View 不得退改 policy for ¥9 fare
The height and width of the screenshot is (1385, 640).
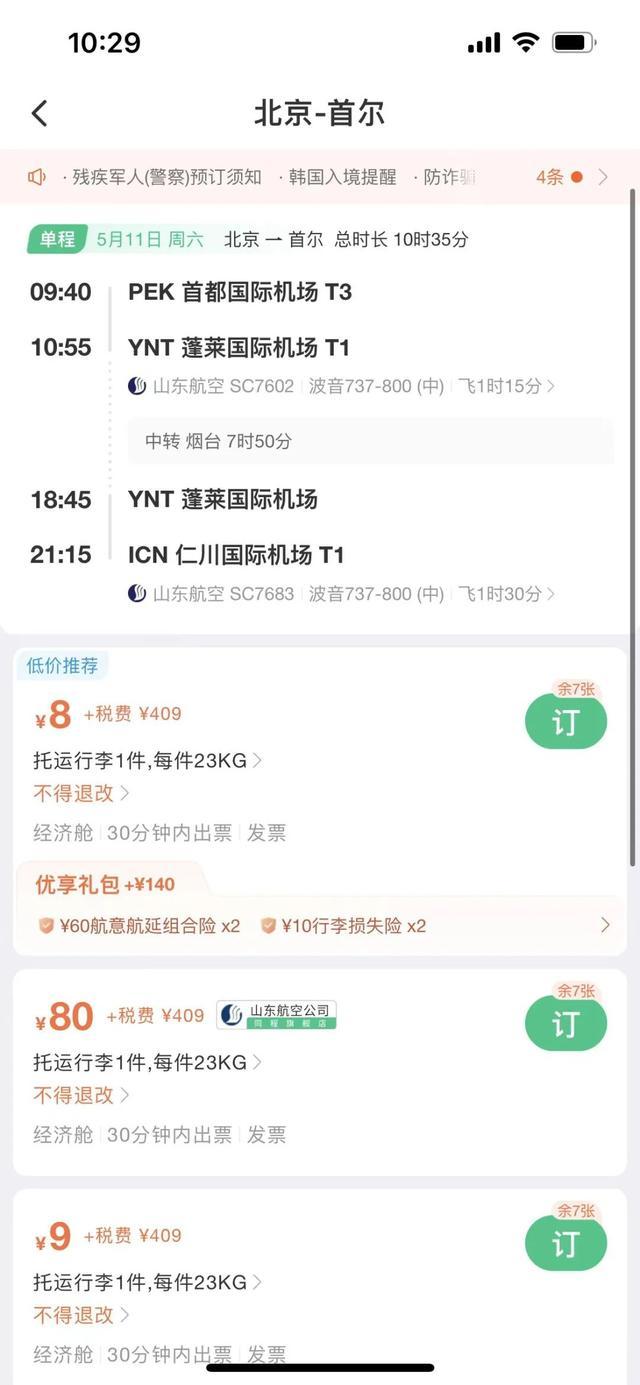tap(81, 1314)
